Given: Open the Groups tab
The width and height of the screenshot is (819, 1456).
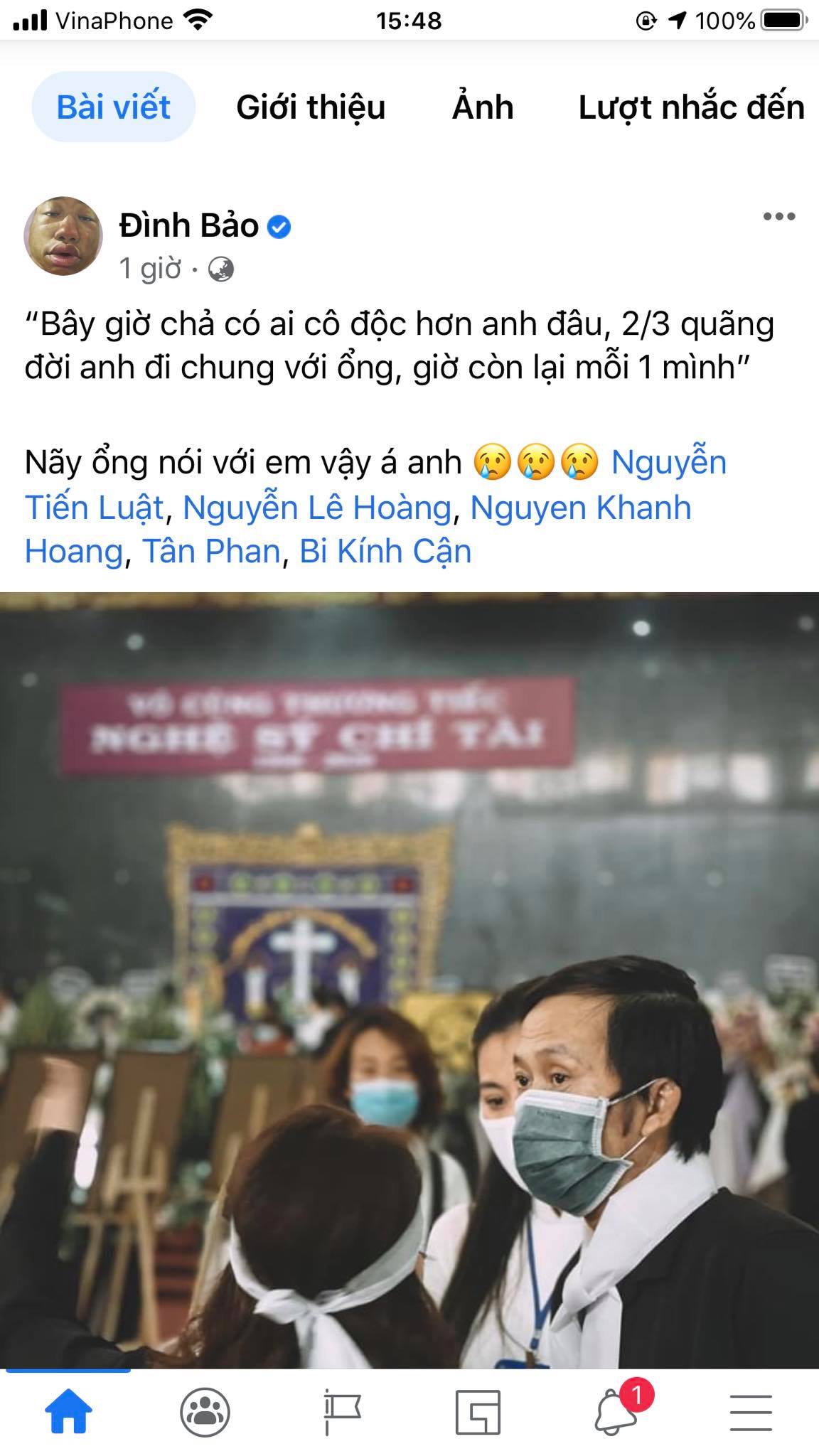Looking at the screenshot, I should pos(205,1412).
